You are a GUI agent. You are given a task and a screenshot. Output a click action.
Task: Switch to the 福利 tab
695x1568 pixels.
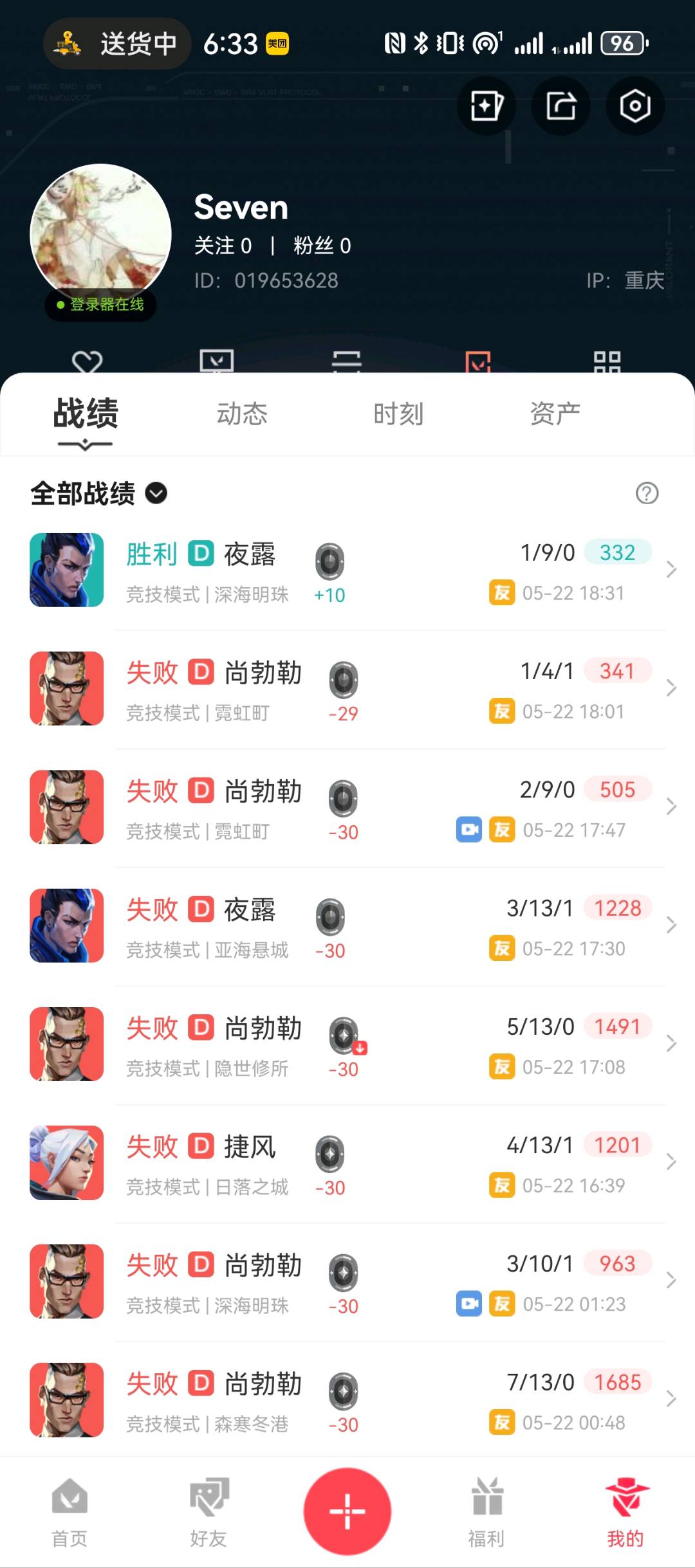486,1510
